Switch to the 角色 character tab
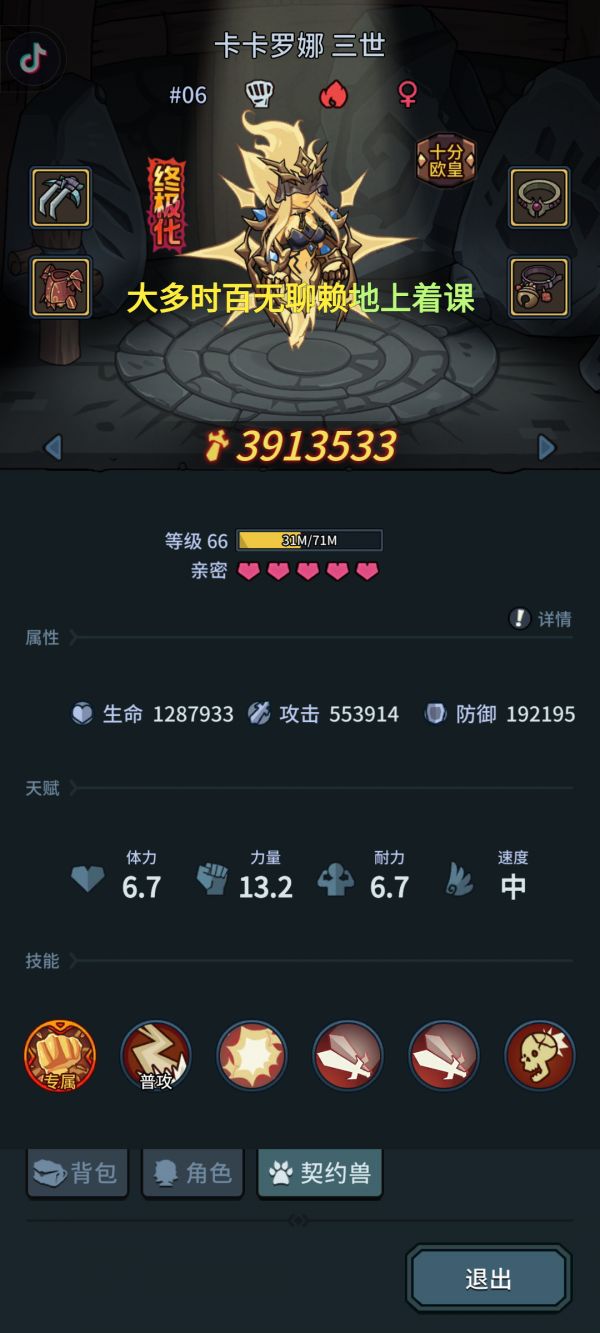The image size is (600, 1333). coord(193,1173)
